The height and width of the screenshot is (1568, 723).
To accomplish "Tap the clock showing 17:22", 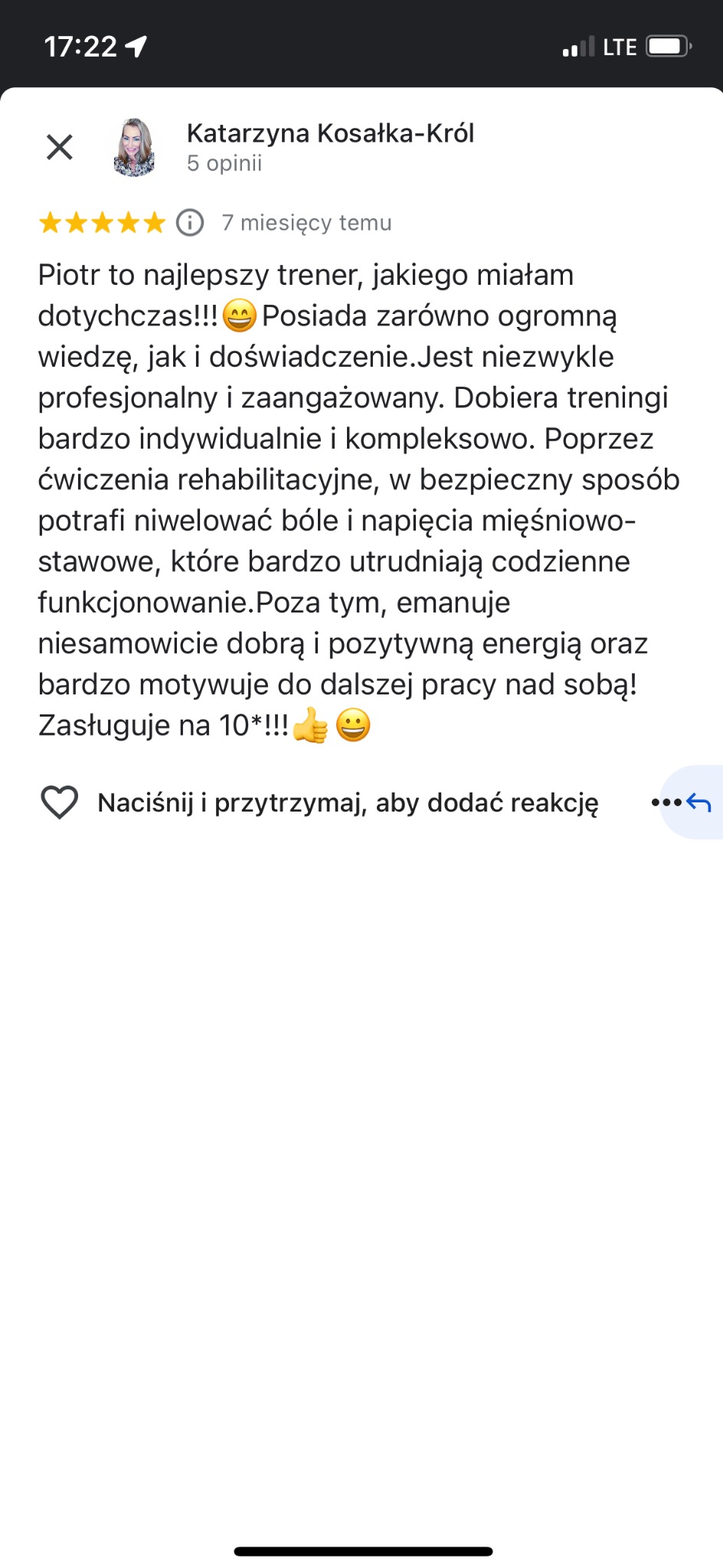I will 81,45.
